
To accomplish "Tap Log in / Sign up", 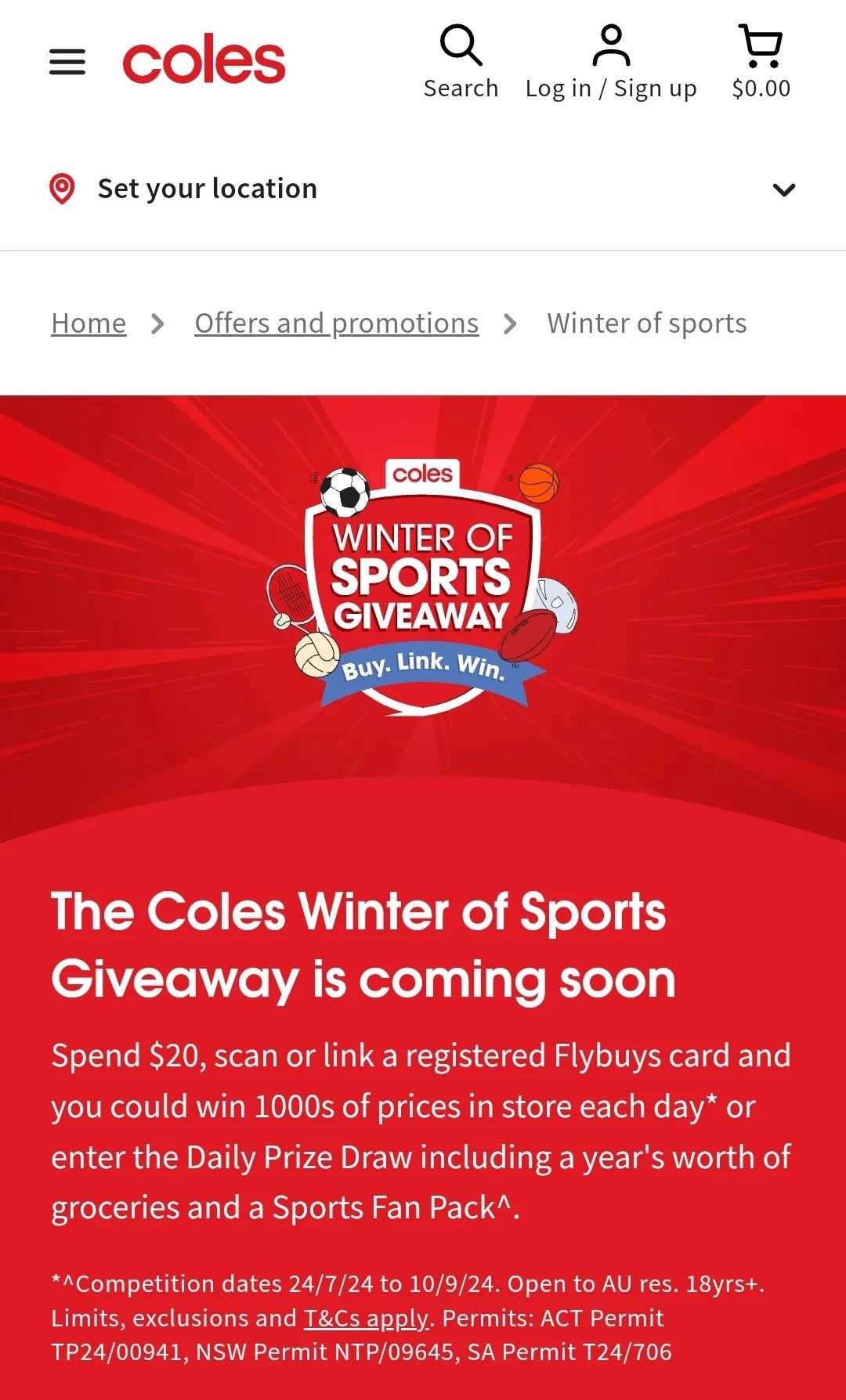I will pyautogui.click(x=611, y=63).
